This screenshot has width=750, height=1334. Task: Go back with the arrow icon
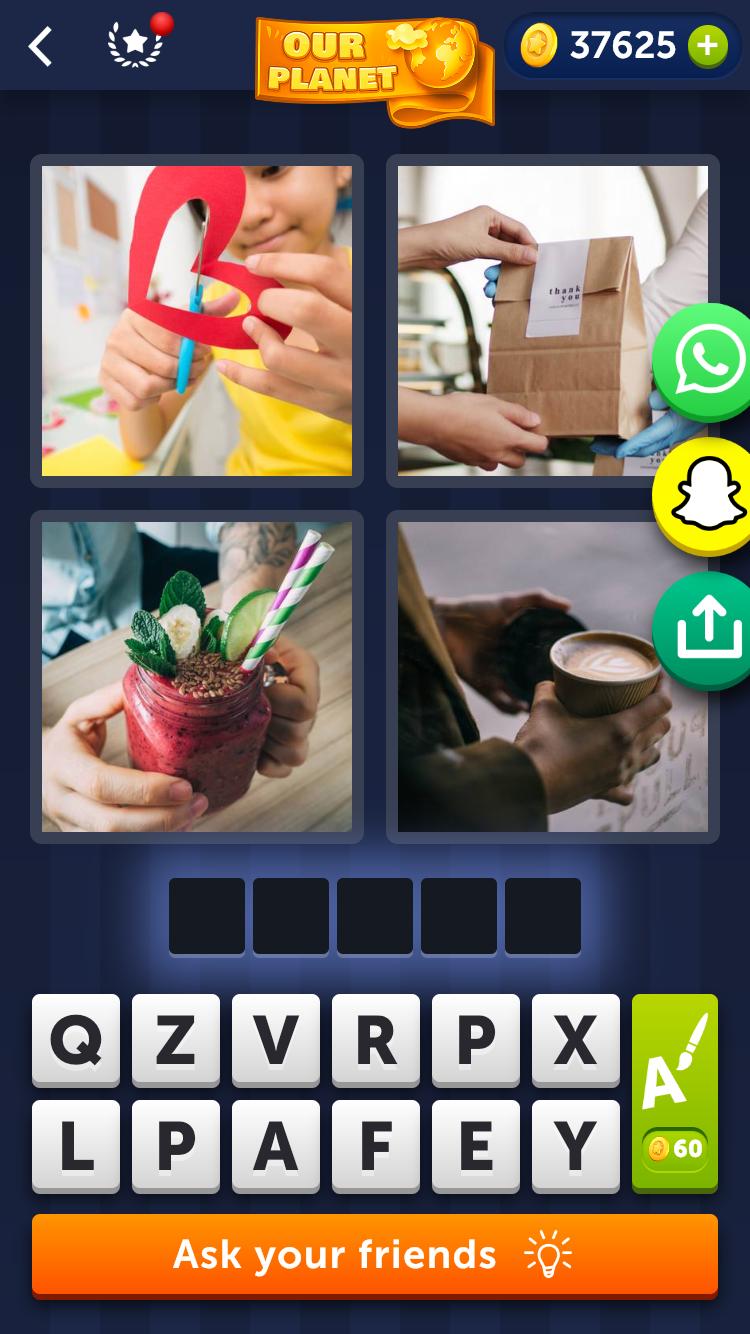point(40,46)
